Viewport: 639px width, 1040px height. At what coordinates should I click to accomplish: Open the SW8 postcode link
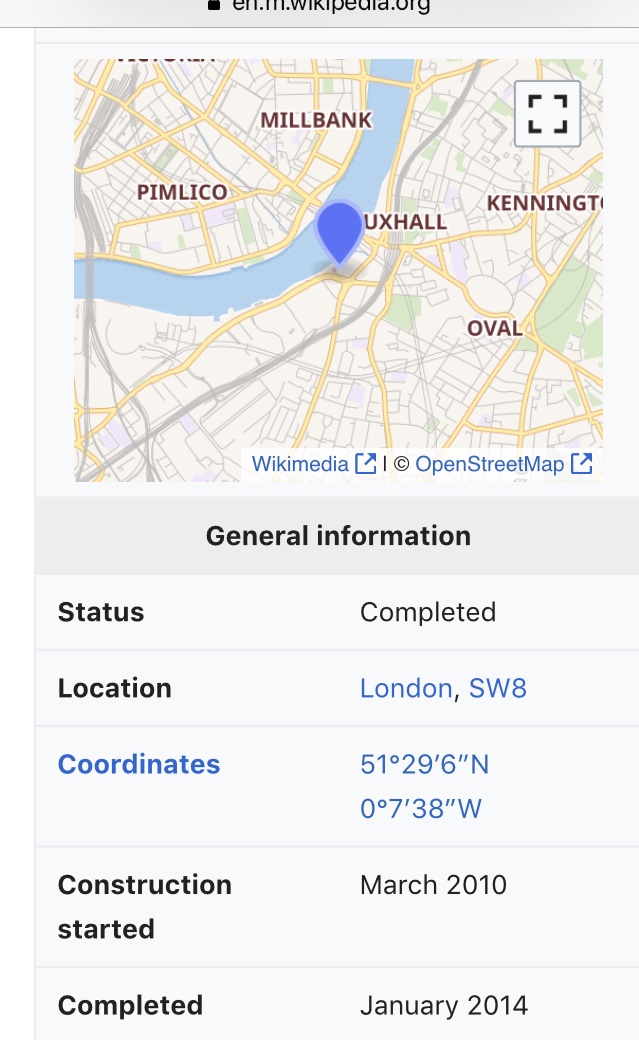pyautogui.click(x=498, y=688)
